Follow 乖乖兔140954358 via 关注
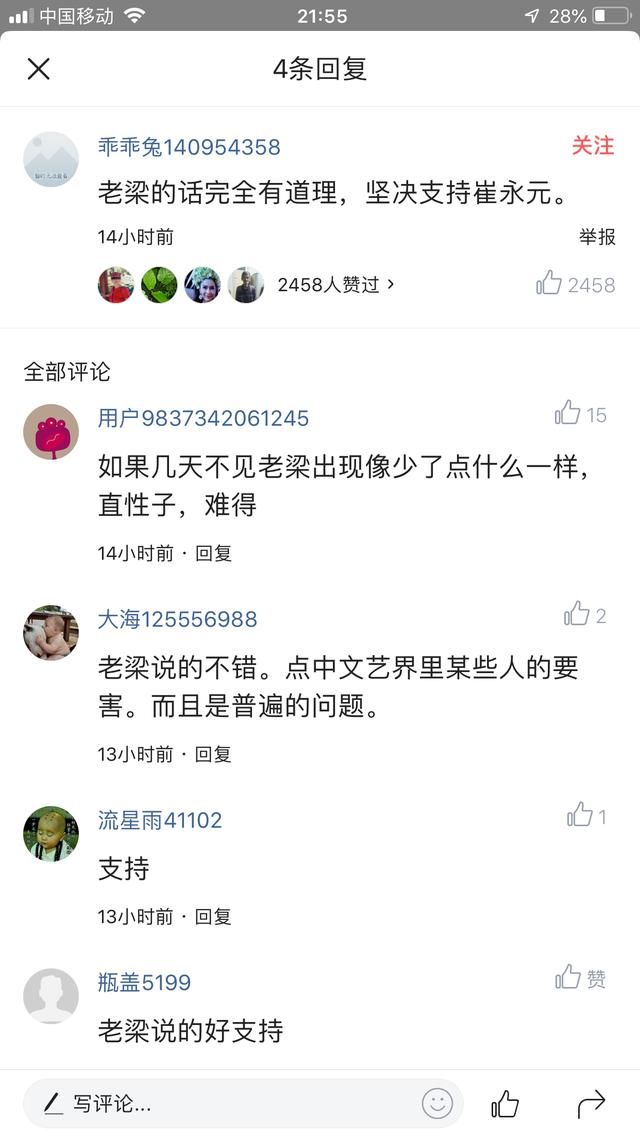 coord(592,145)
